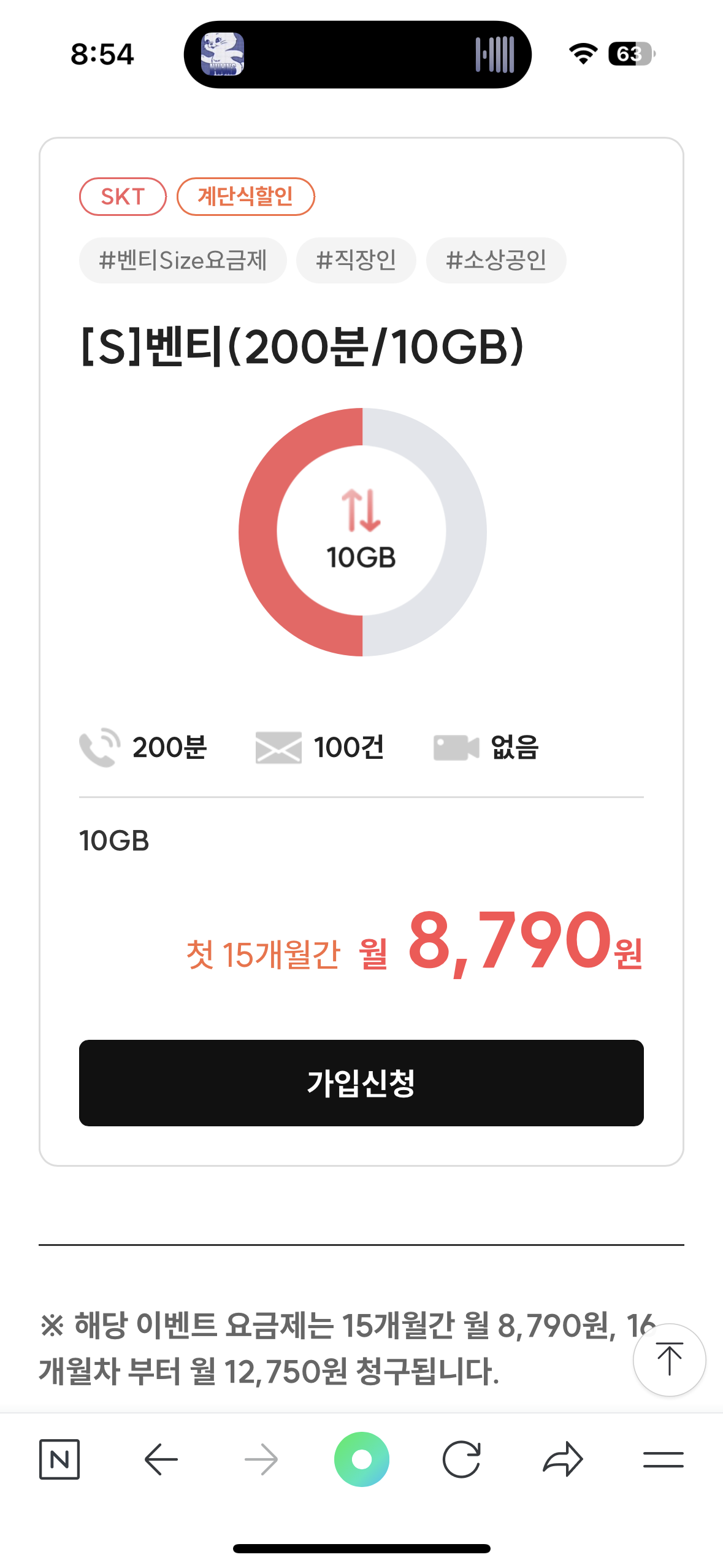Image resolution: width=723 pixels, height=1568 pixels.
Task: Jump to top with the up-arrow button
Action: pos(669,1359)
